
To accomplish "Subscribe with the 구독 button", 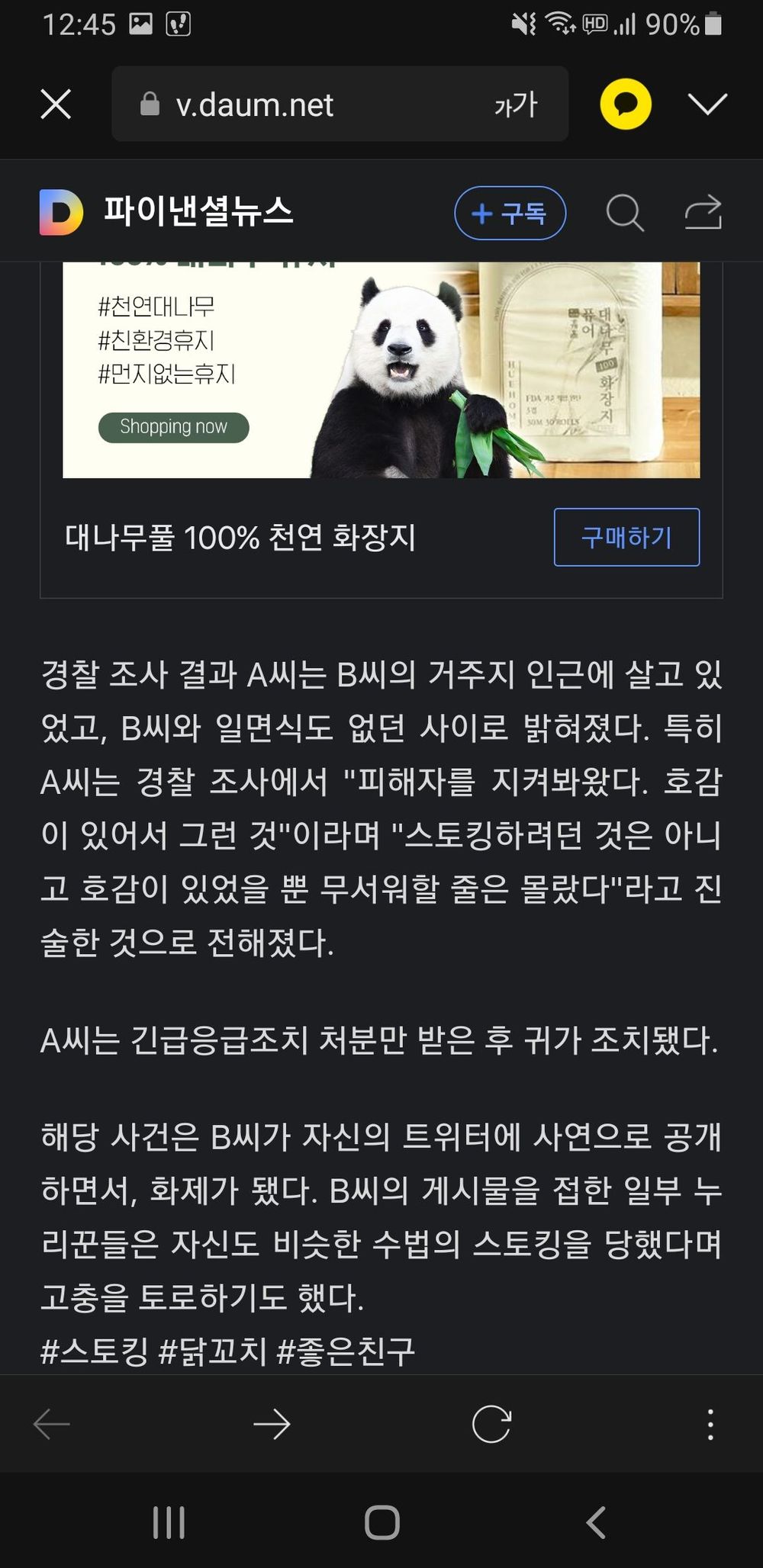I will (x=510, y=213).
